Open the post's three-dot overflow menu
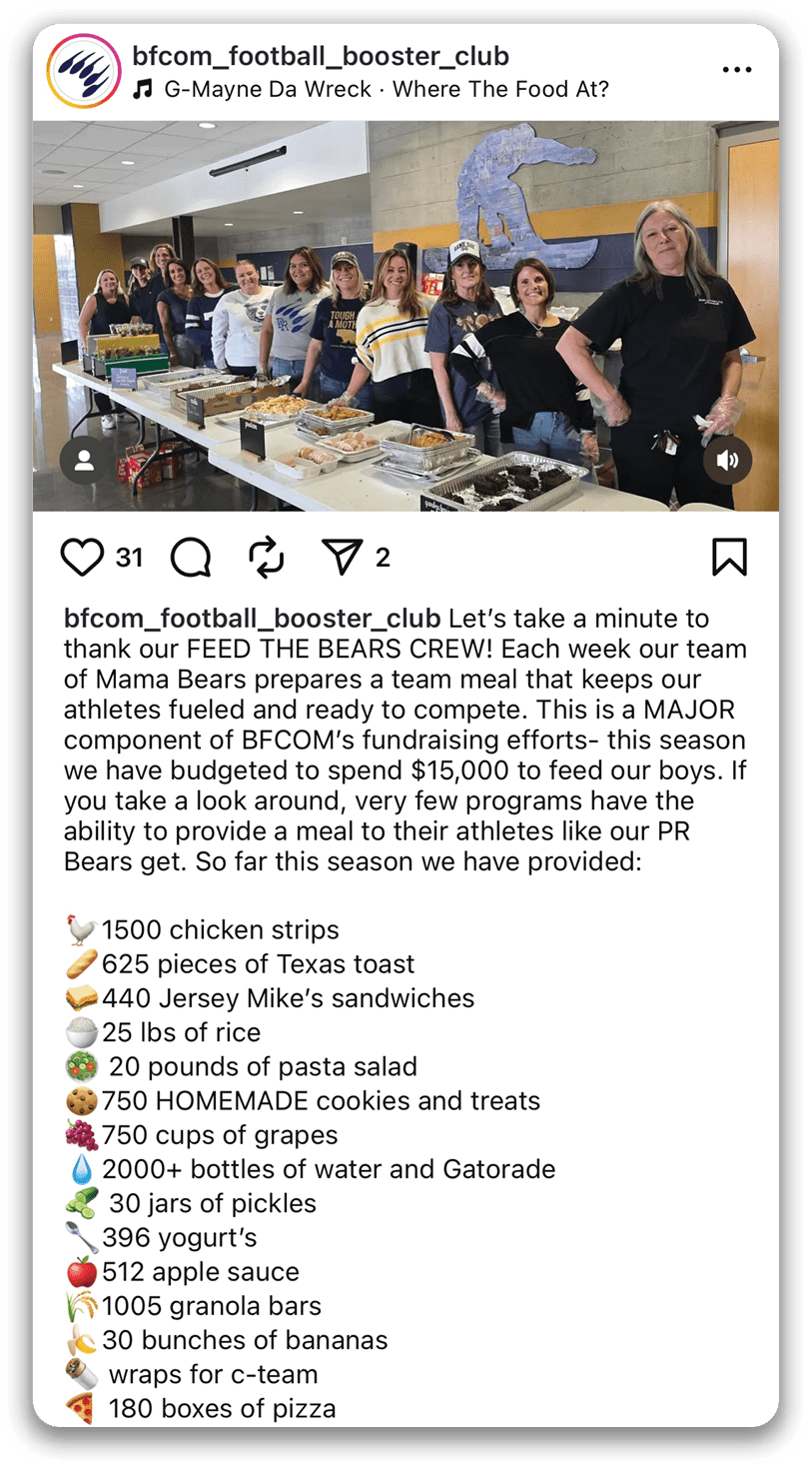Viewport: 812px width, 1469px height. [x=736, y=70]
